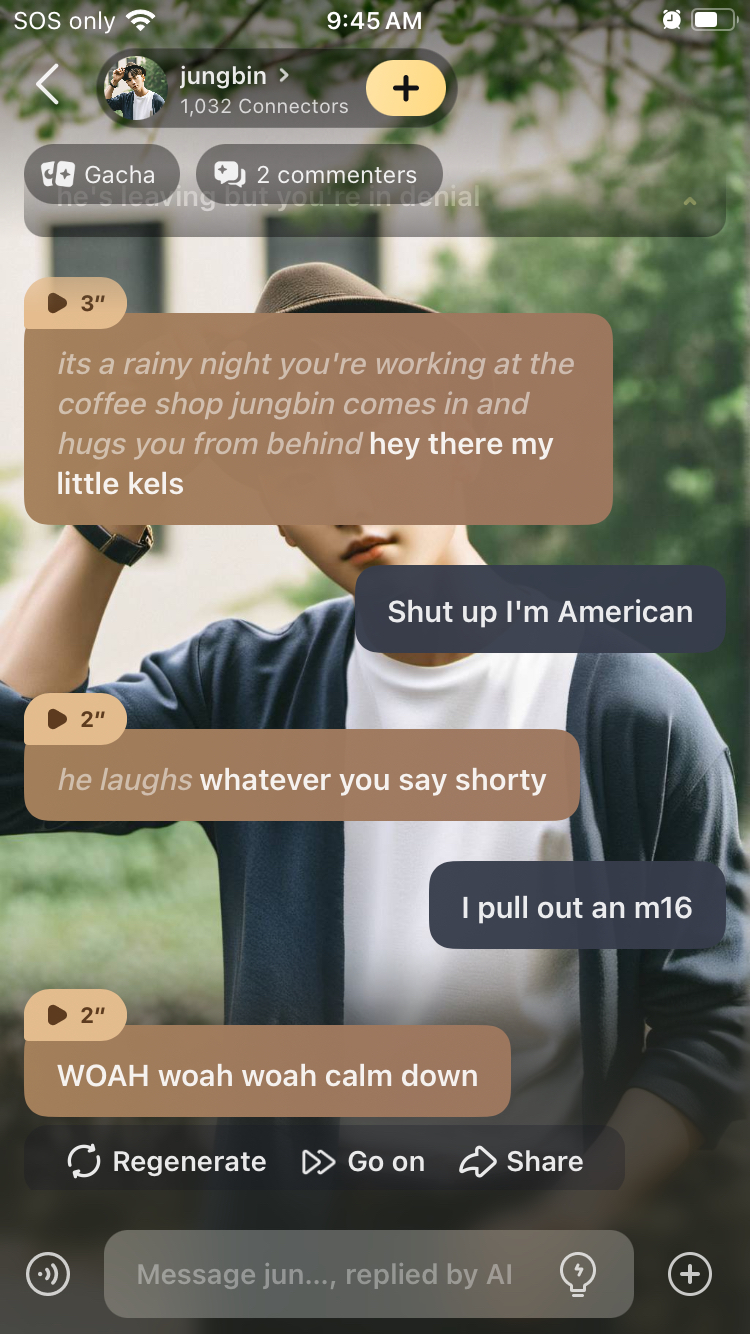
Task: Focus the Message jungbin input field
Action: (x=325, y=1274)
